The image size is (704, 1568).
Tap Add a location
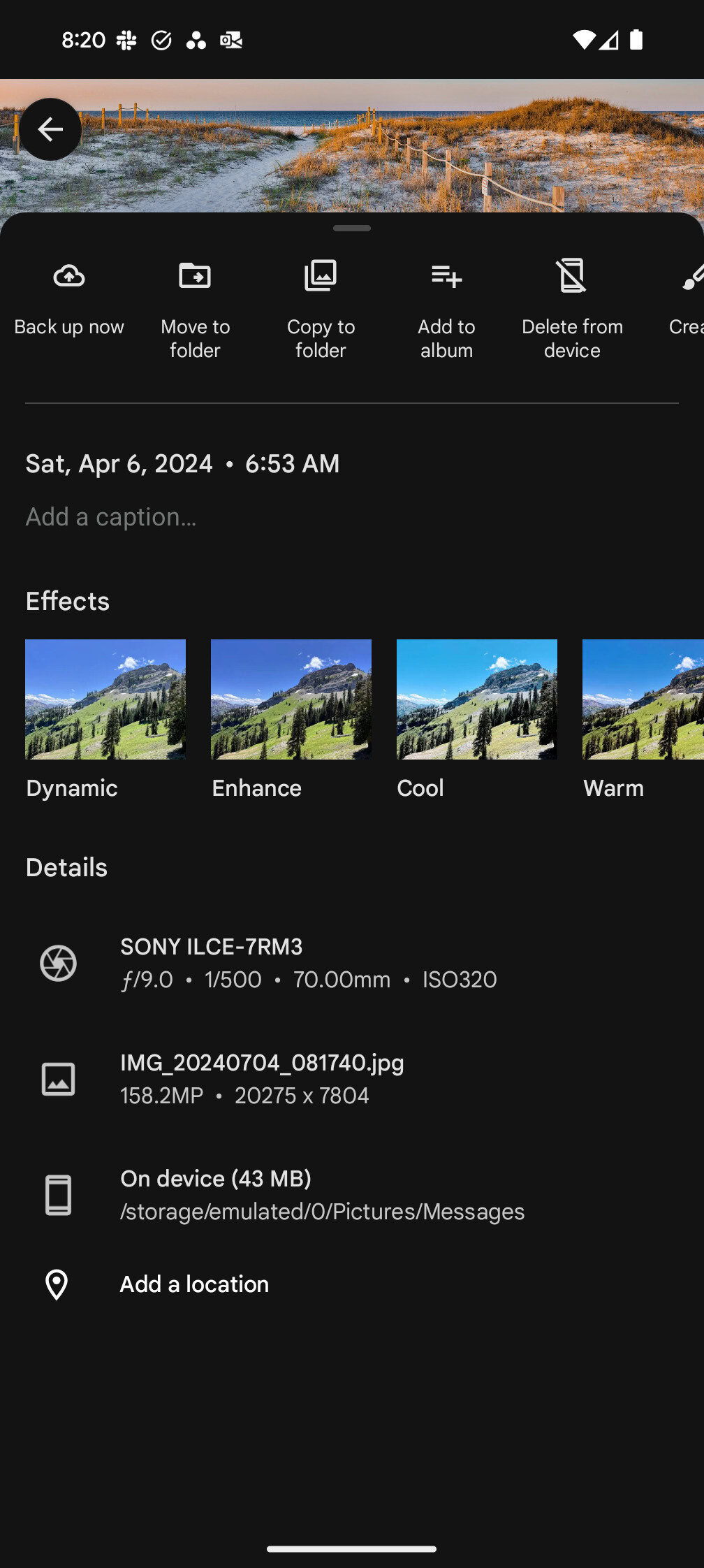194,1284
